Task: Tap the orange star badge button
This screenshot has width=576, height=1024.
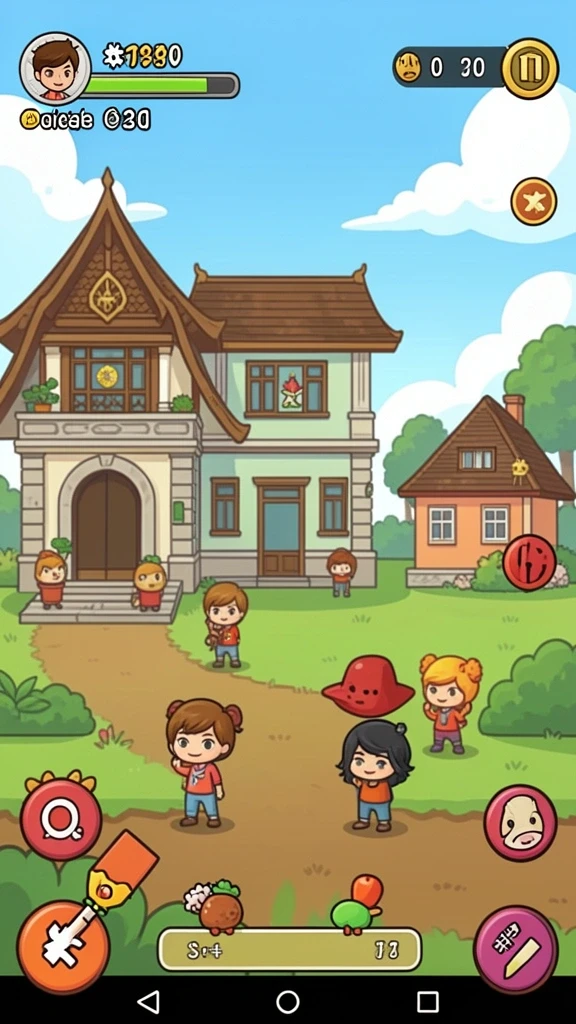Action: 534,201
